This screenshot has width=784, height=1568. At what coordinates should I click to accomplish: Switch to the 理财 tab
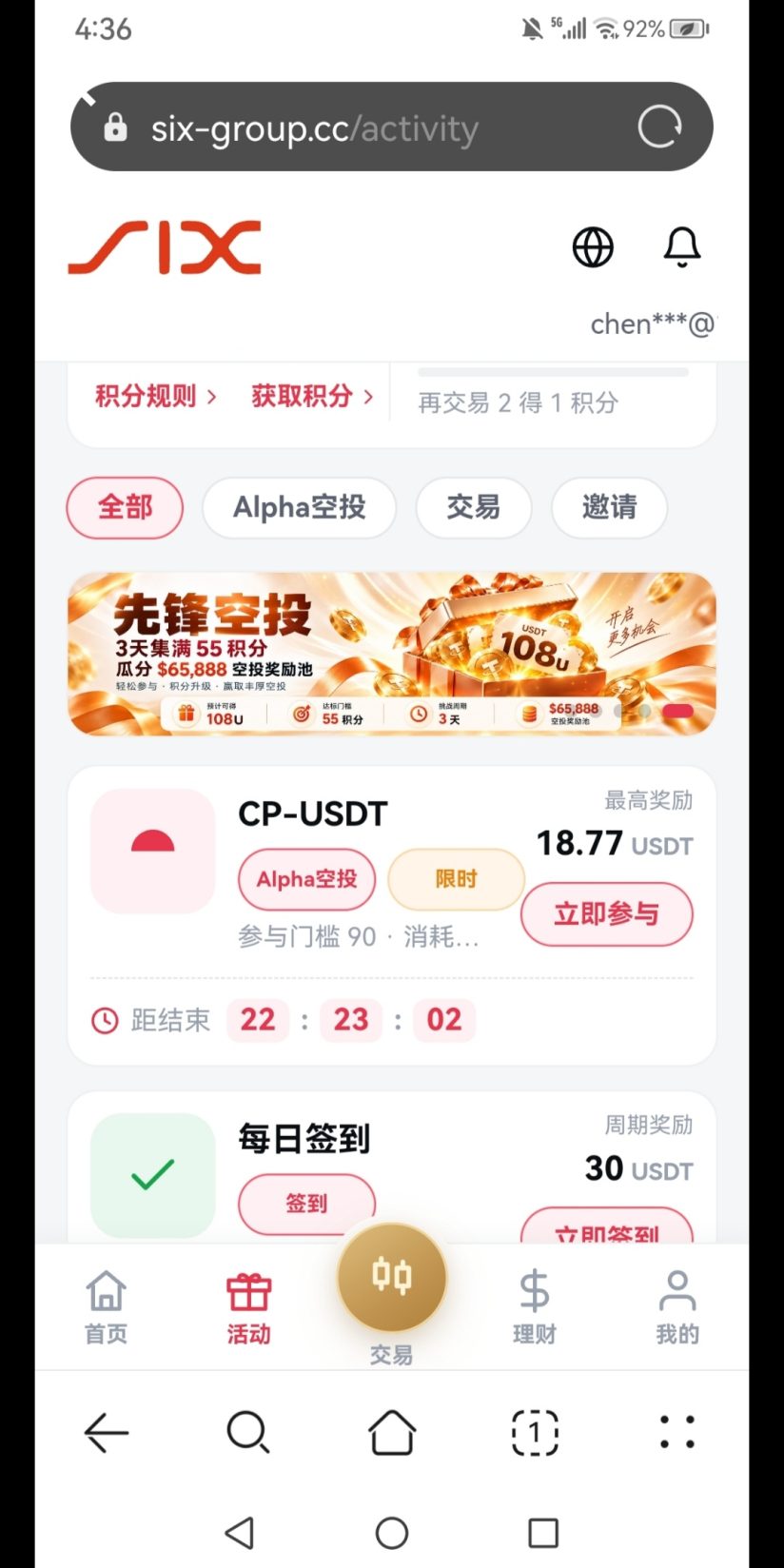tap(534, 1307)
